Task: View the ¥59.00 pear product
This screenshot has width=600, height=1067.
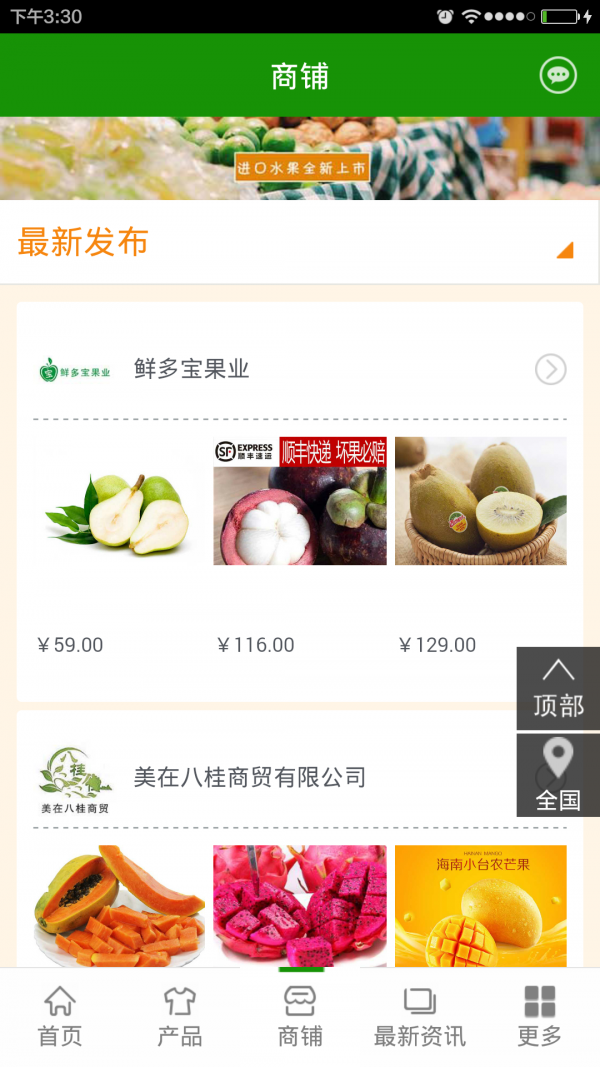Action: 118,502
